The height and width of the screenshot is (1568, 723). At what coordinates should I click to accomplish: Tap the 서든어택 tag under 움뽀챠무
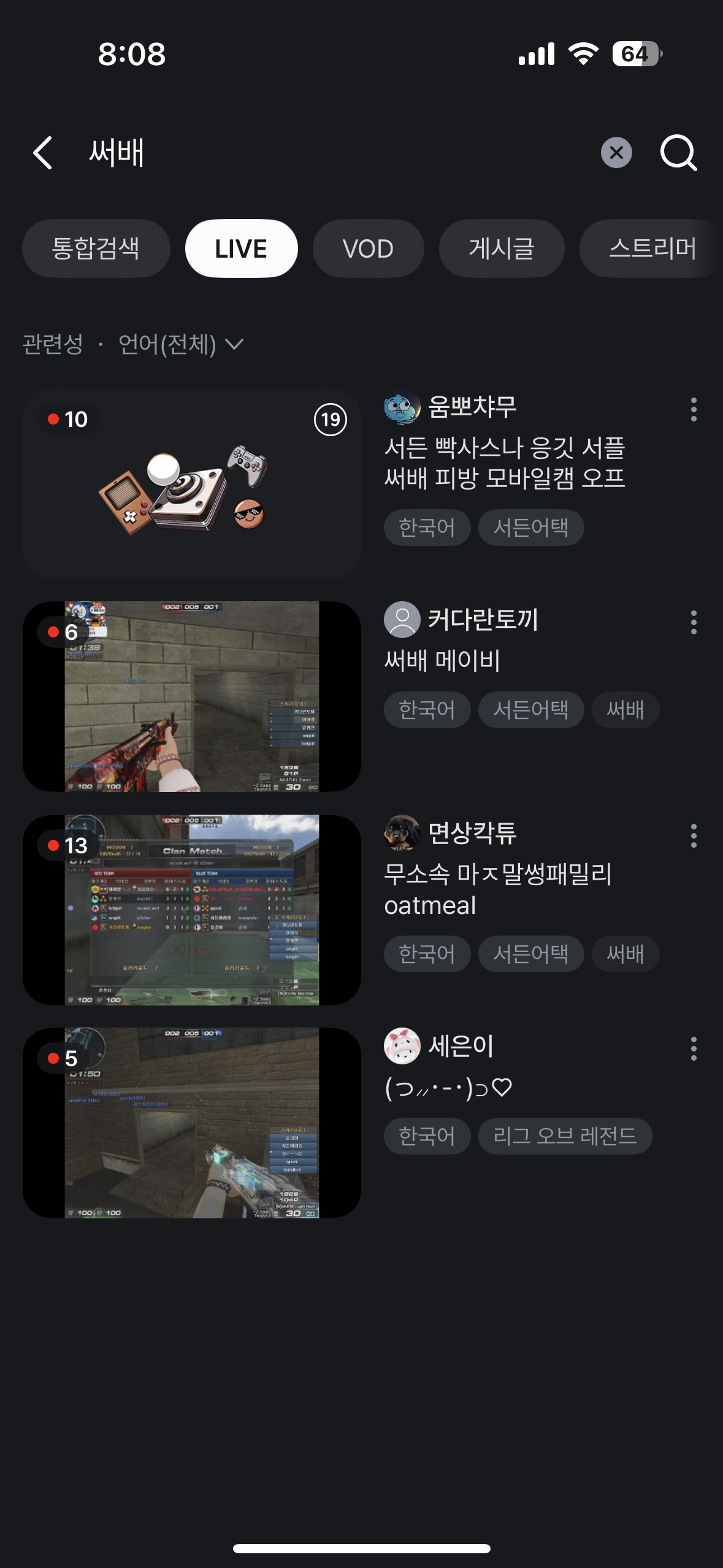[530, 528]
